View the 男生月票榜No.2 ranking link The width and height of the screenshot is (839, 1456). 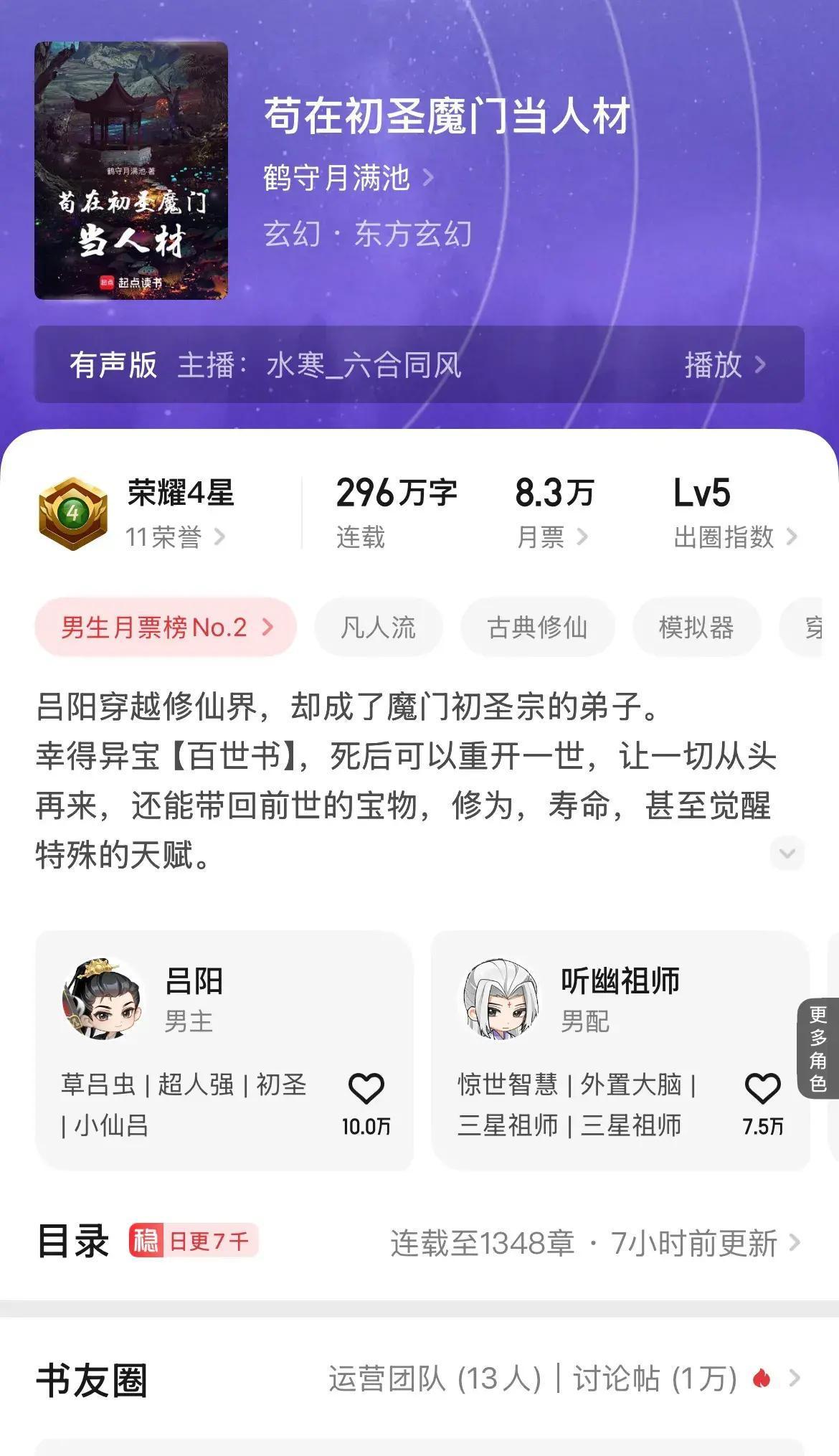[x=165, y=626]
